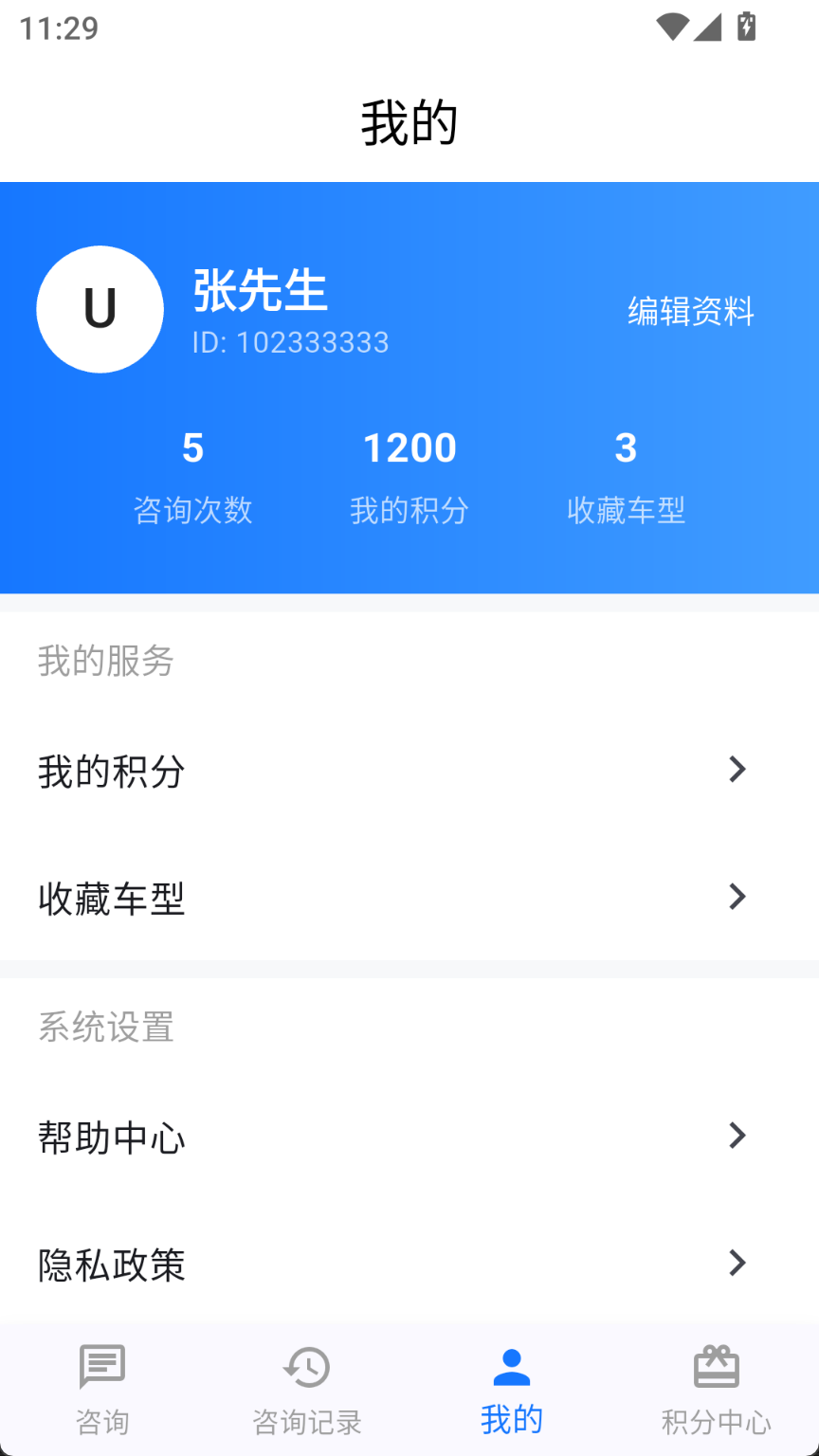Tap the username 张先生
This screenshot has width=819, height=1456.
tap(261, 292)
